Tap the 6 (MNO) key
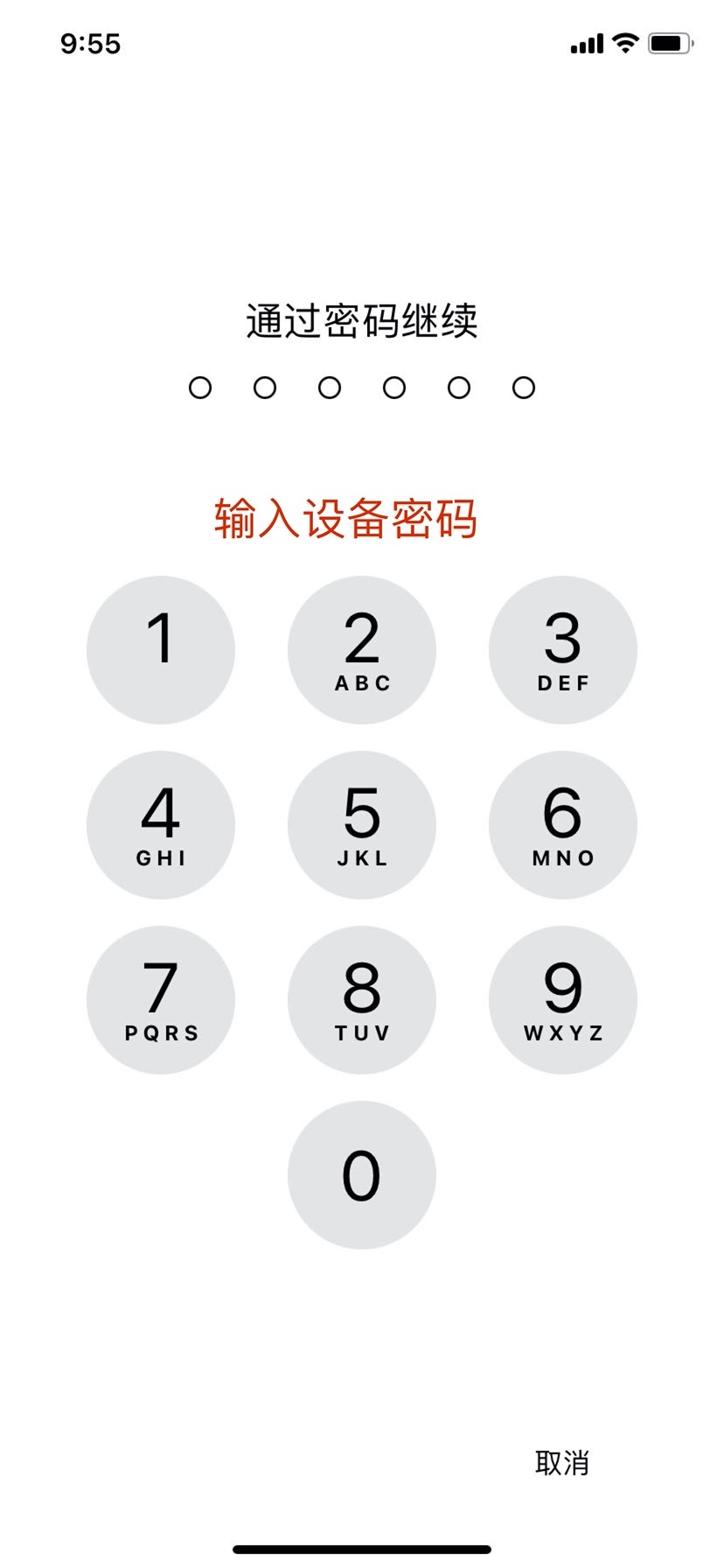Screen dimensions: 724x1568 (562, 824)
